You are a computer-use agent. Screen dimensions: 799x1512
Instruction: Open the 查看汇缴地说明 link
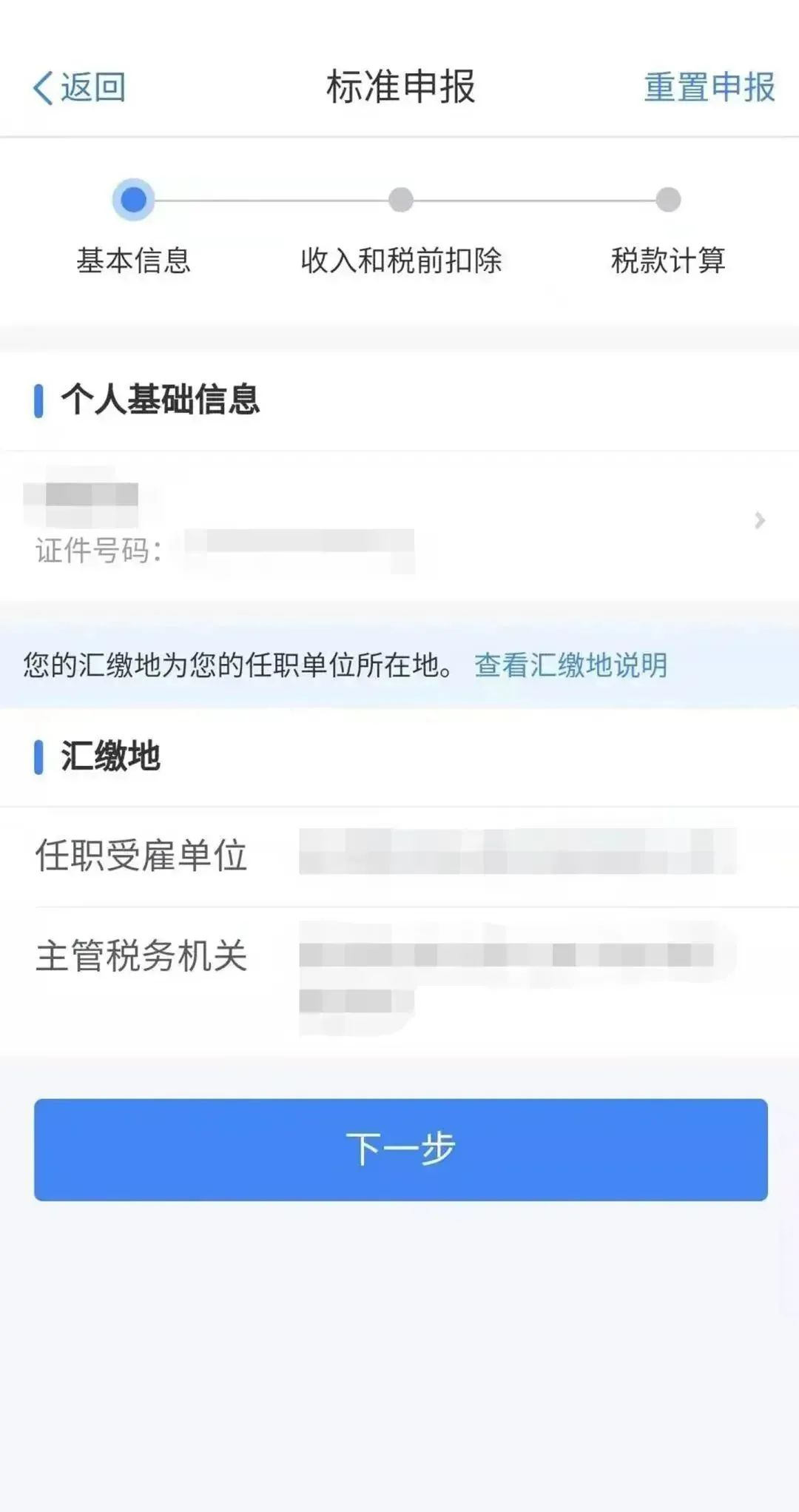pyautogui.click(x=570, y=665)
